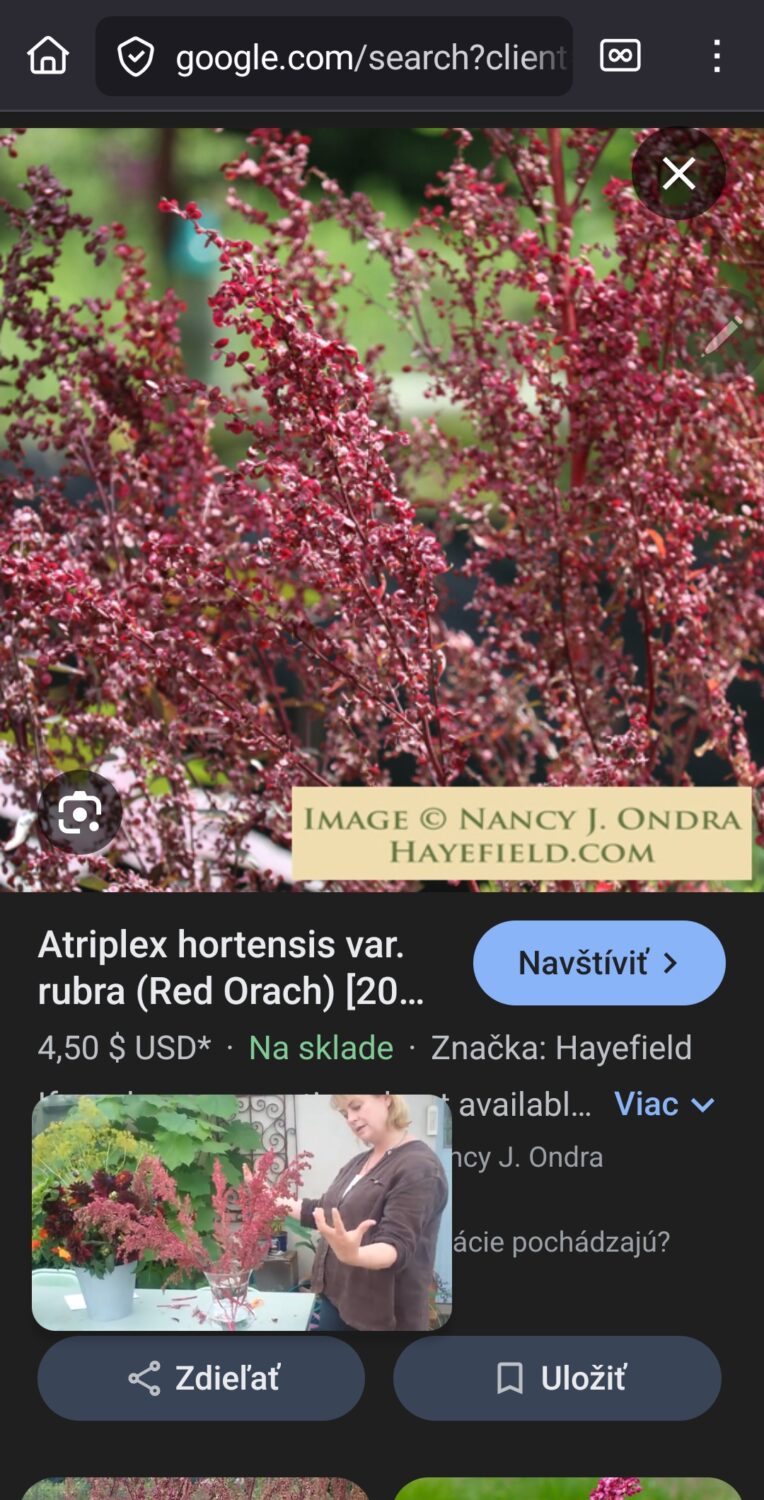Screen dimensions: 764x1500
Task: Visit the site with Navštíviť button
Action: pos(598,963)
